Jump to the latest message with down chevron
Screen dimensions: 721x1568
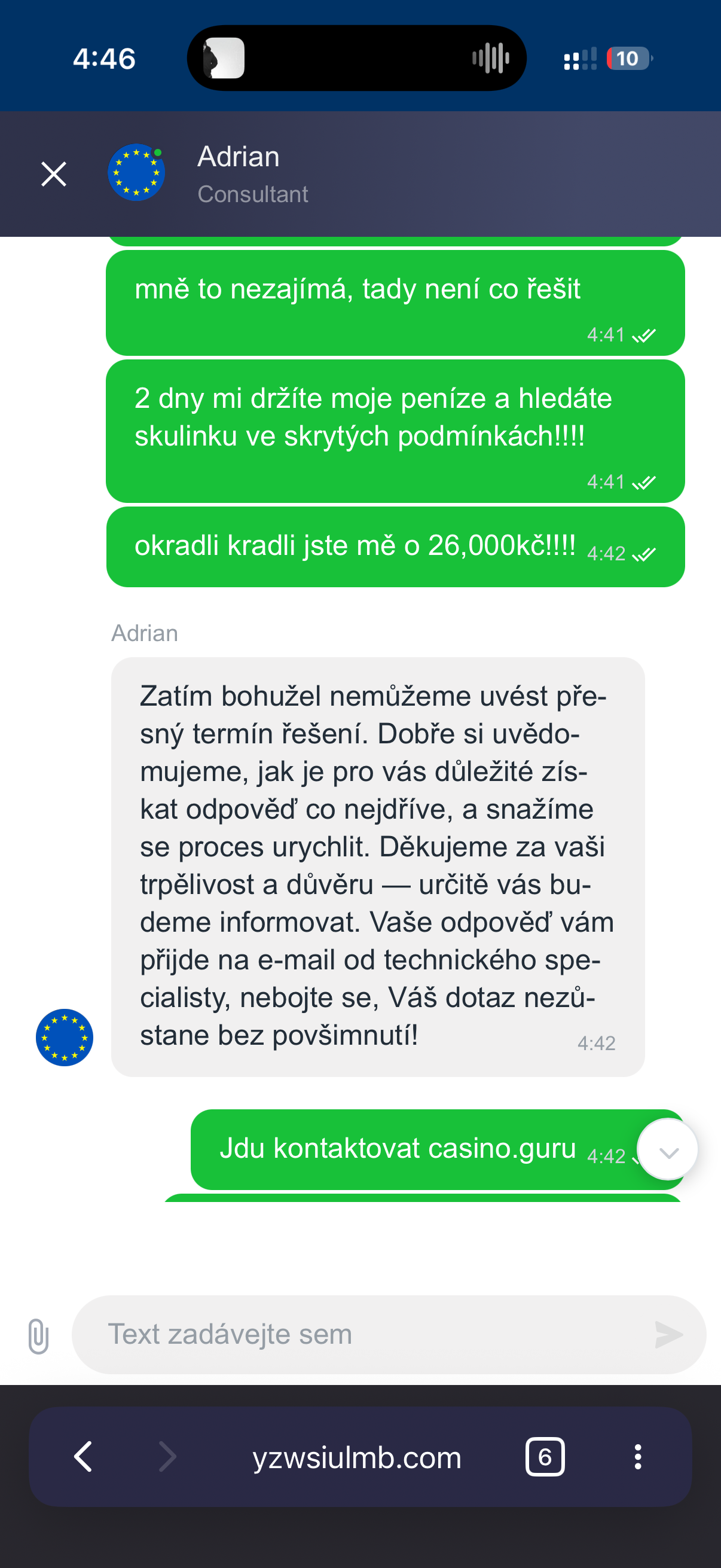[668, 1151]
